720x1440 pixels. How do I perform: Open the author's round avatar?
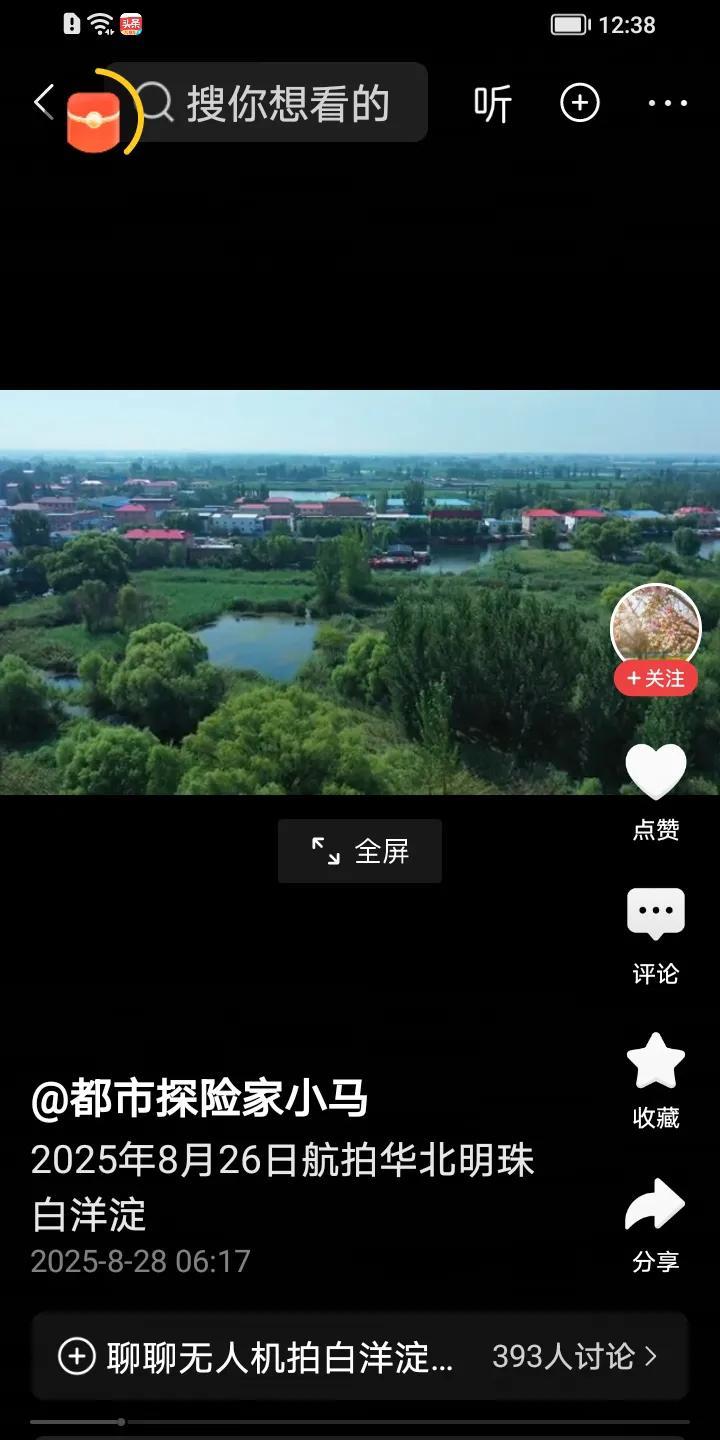[x=656, y=626]
